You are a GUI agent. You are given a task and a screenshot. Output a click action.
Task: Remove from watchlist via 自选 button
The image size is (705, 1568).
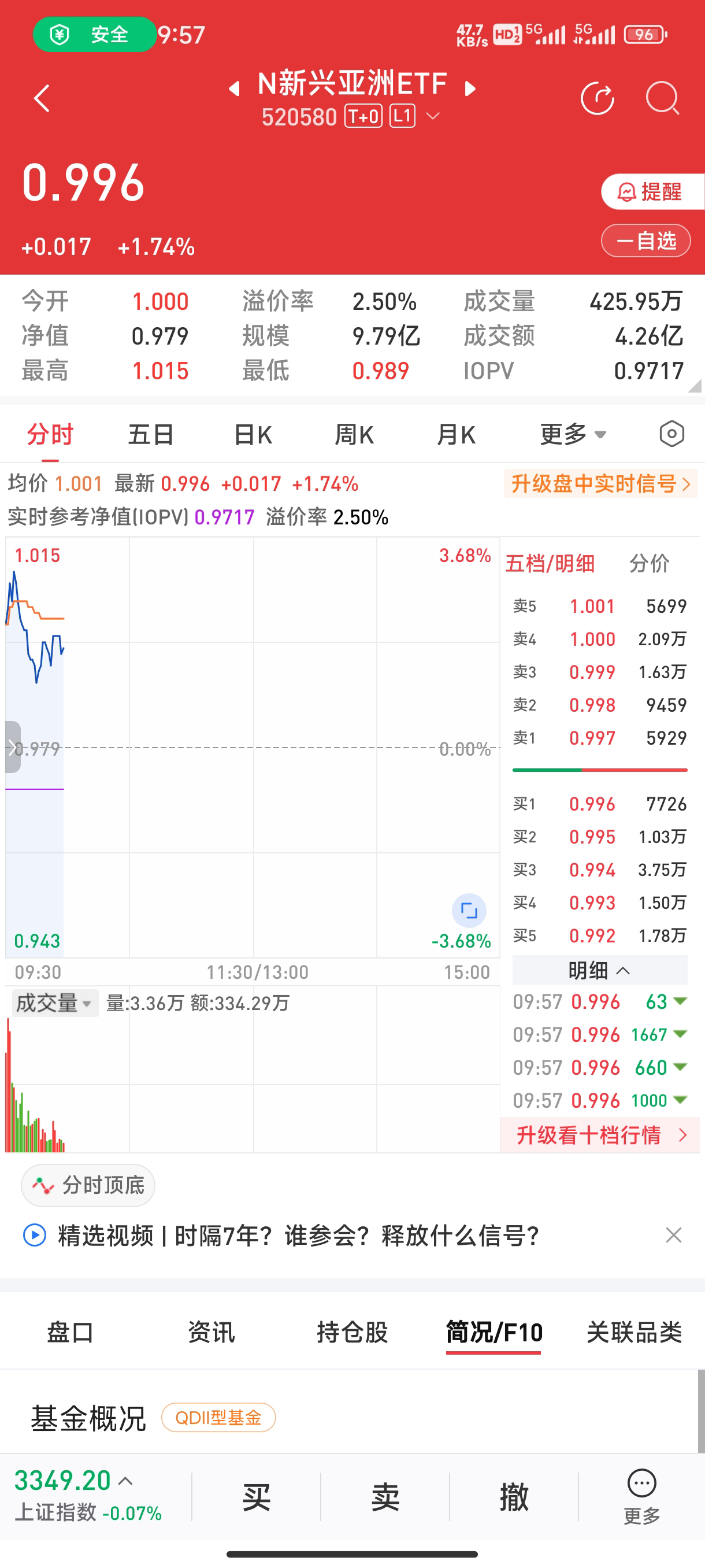pyautogui.click(x=645, y=241)
